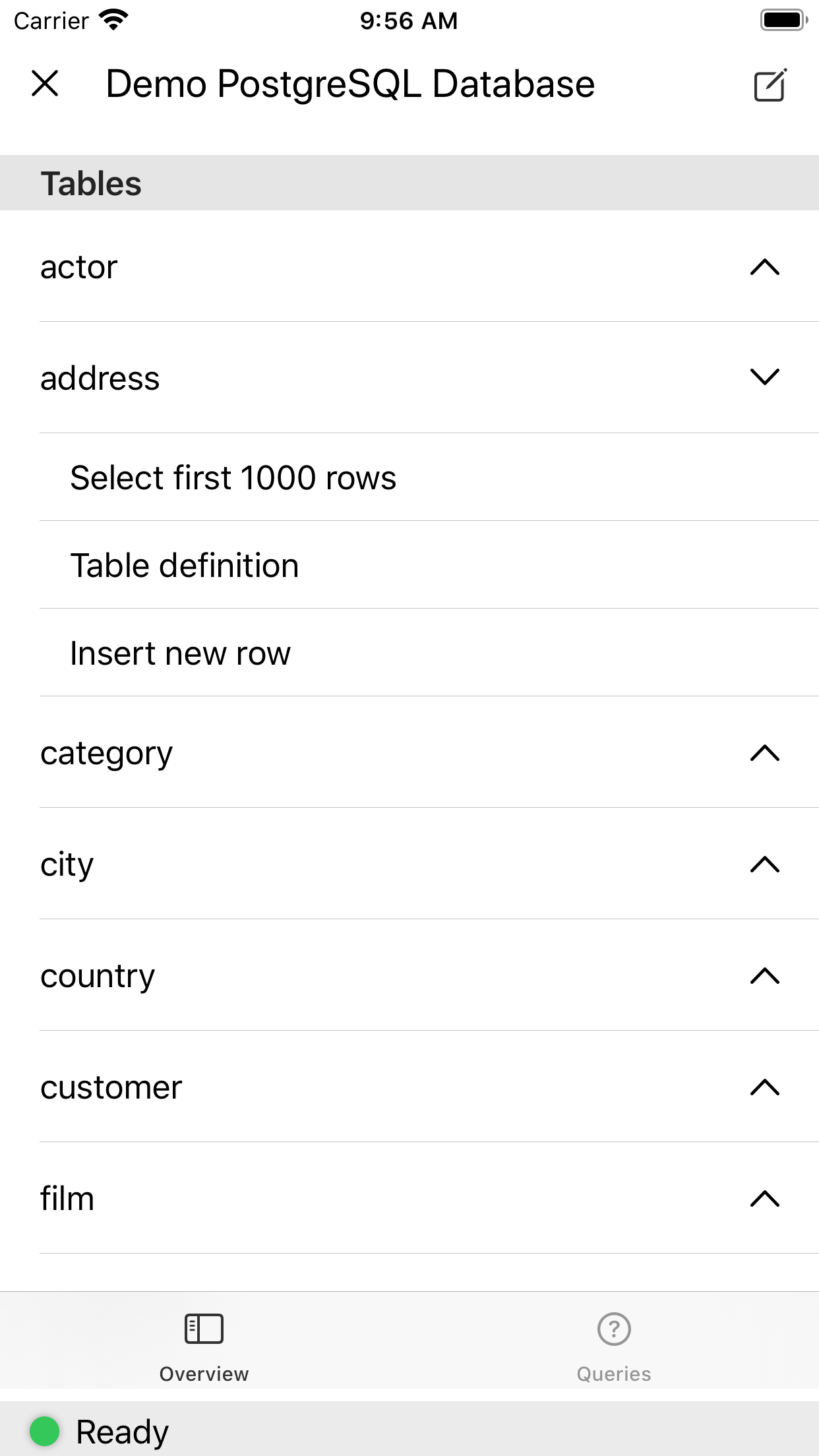Image resolution: width=819 pixels, height=1456 pixels.
Task: Click the battery icon in status bar
Action: pos(782,19)
